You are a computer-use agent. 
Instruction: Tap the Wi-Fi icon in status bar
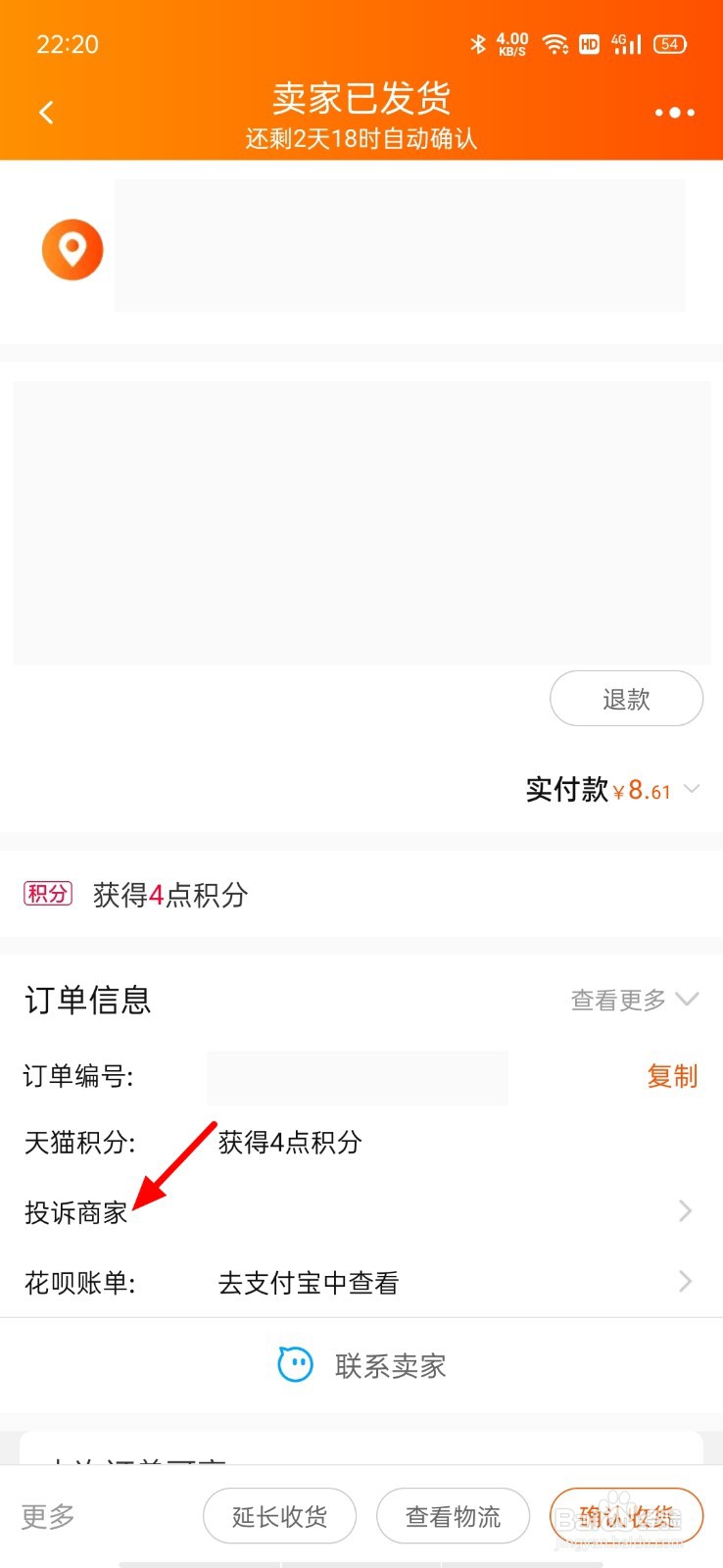tap(557, 44)
